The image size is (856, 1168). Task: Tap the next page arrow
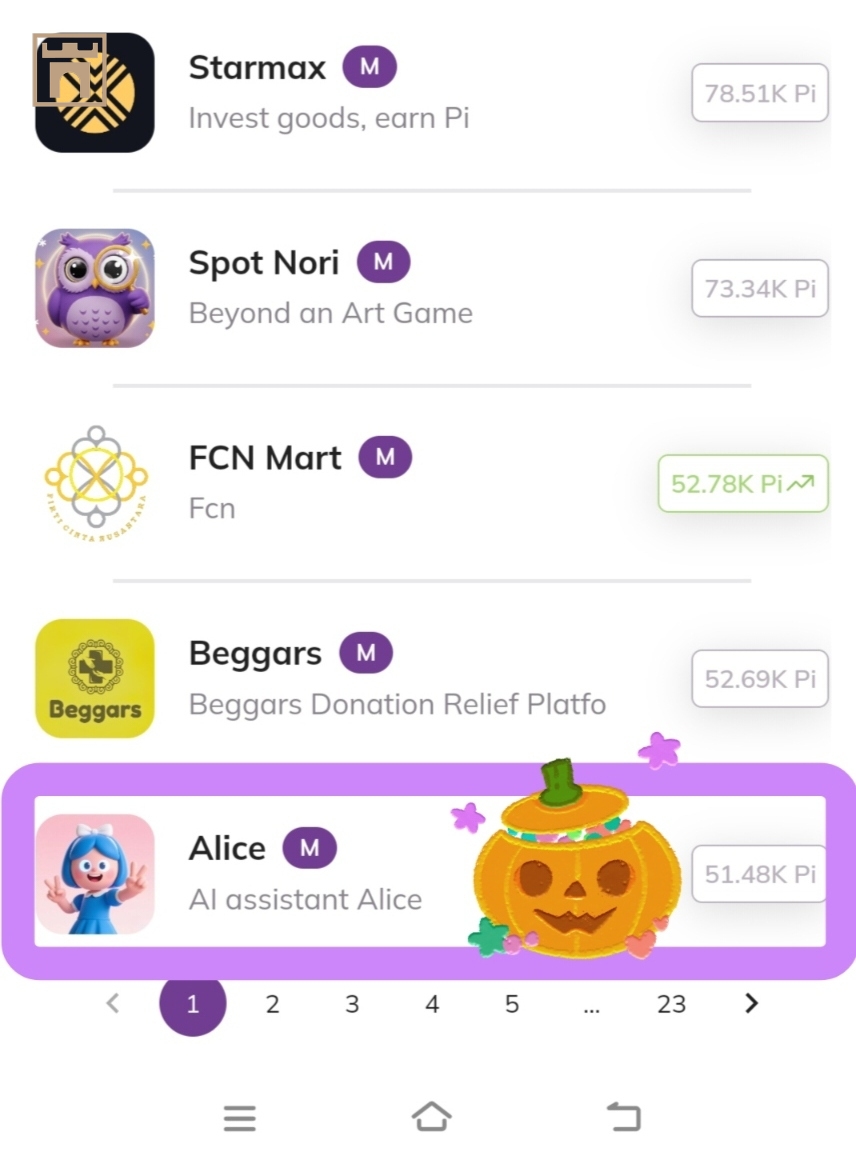coord(752,1003)
